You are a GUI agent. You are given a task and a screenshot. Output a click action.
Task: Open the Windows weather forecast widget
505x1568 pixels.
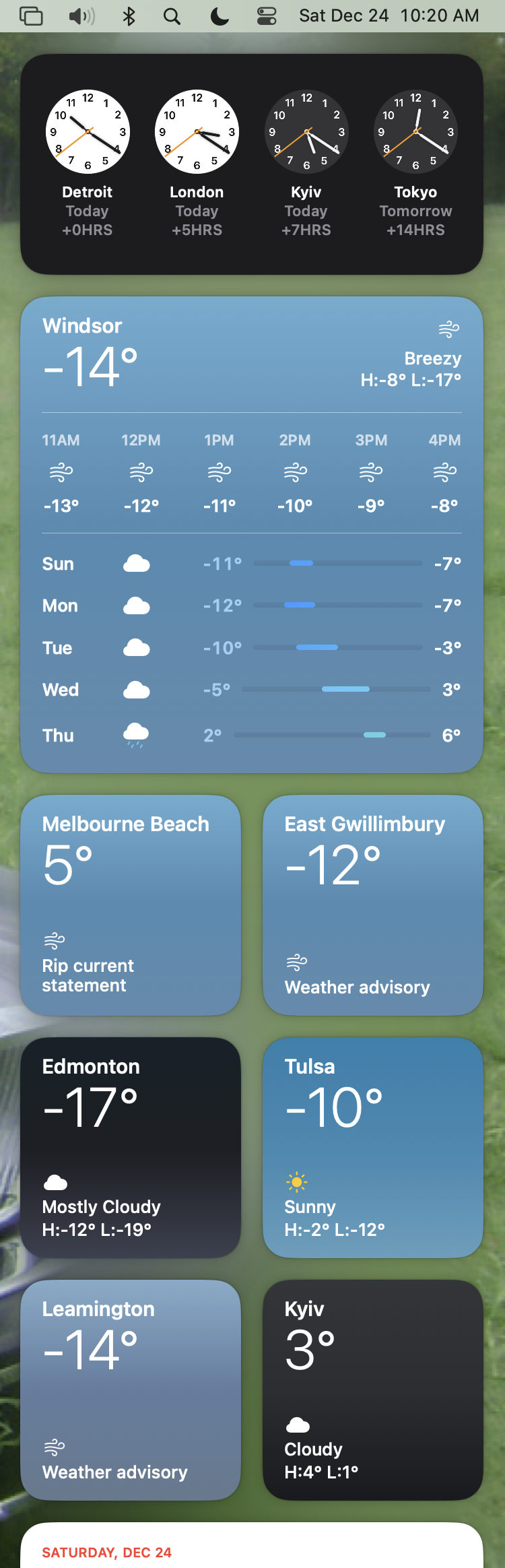[252, 535]
